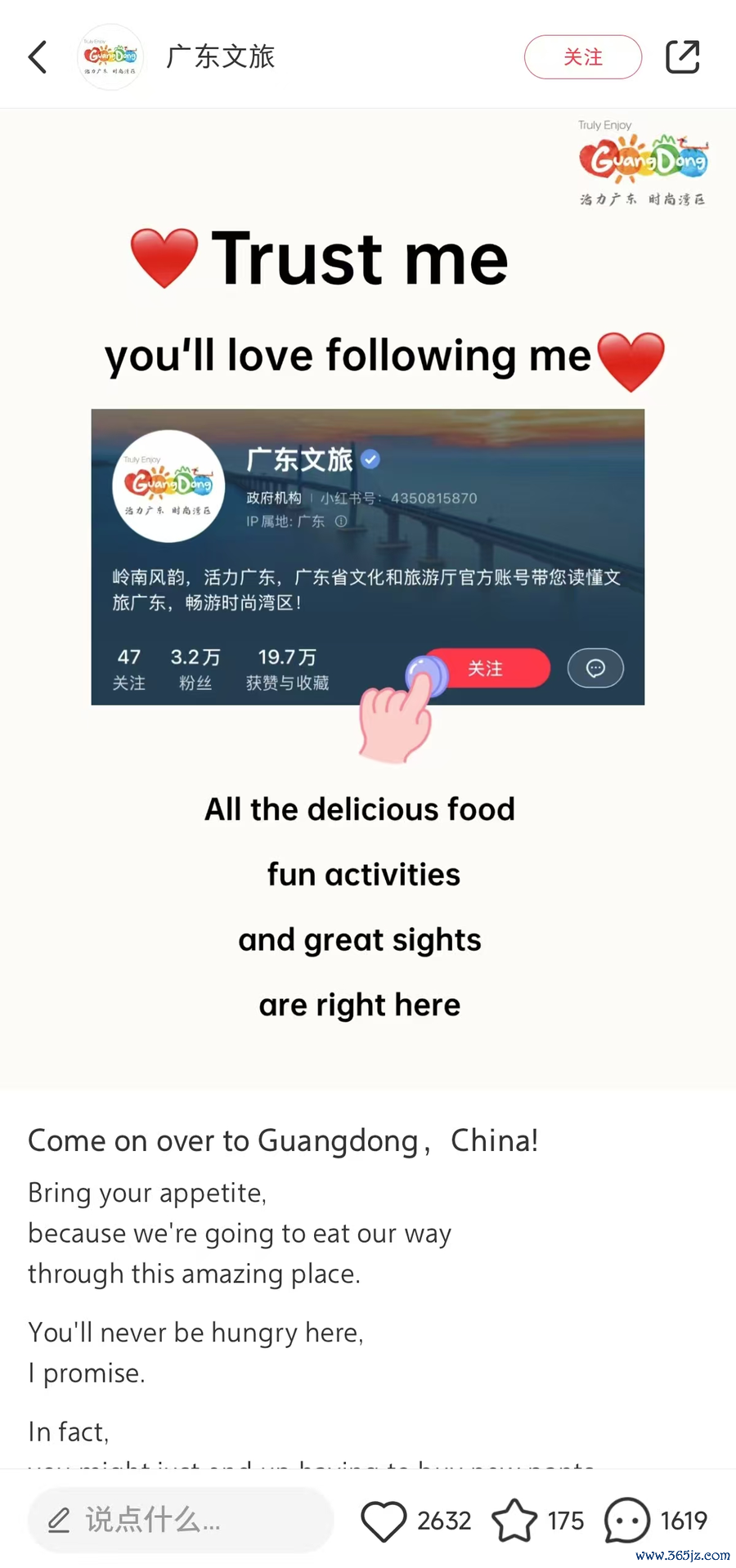736x1568 pixels.
Task: Open the Trust me post image
Action: point(368,597)
